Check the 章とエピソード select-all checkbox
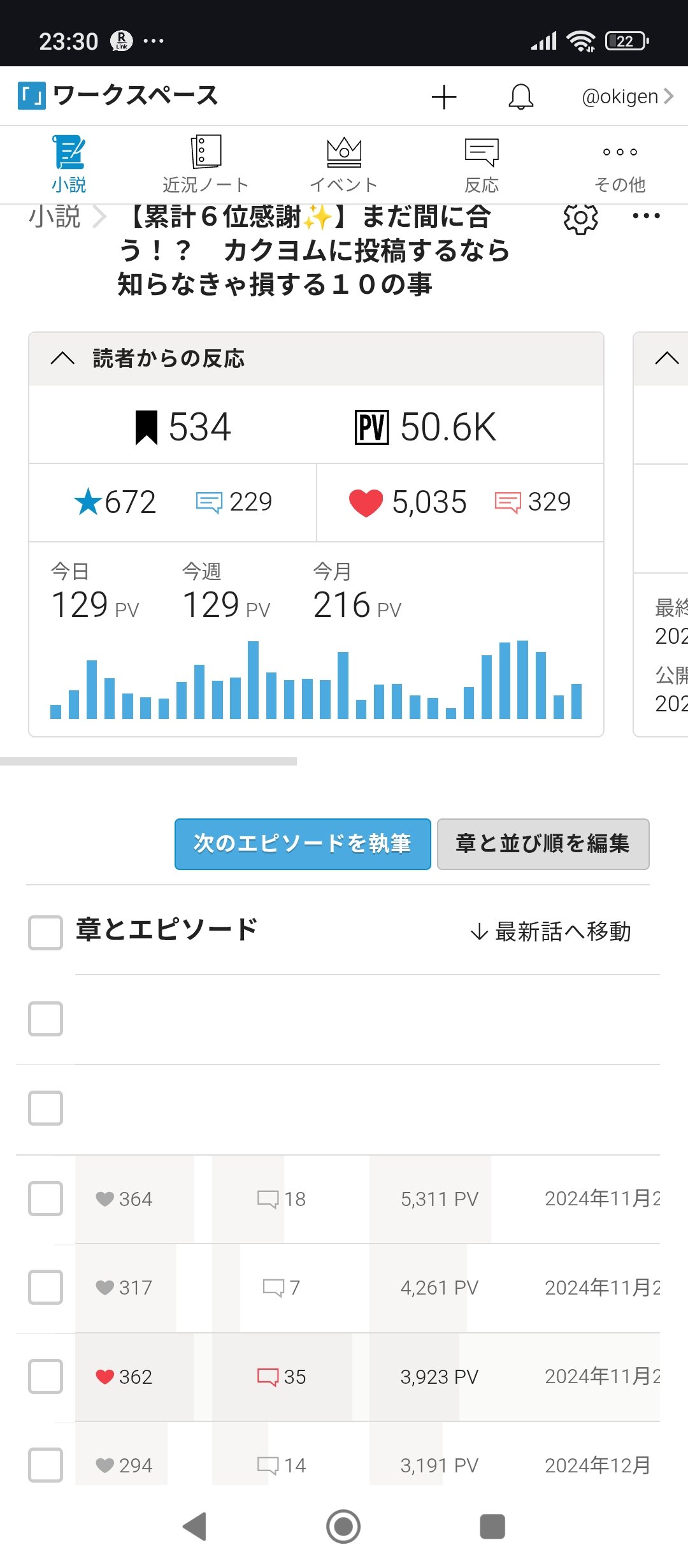This screenshot has height=1568, width=688. tap(46, 933)
